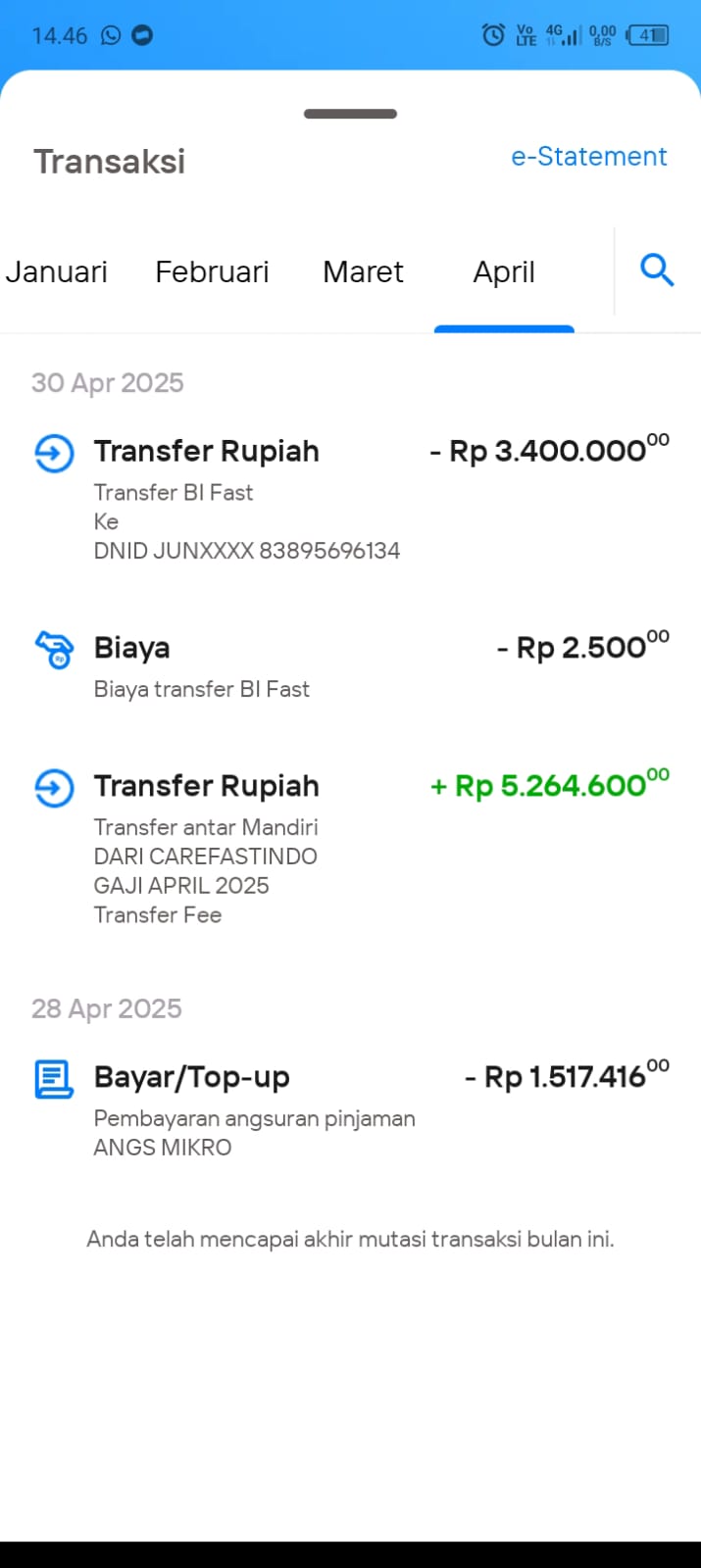Switch to the Maret tab
Screen dimensions: 701x1568
(x=363, y=272)
